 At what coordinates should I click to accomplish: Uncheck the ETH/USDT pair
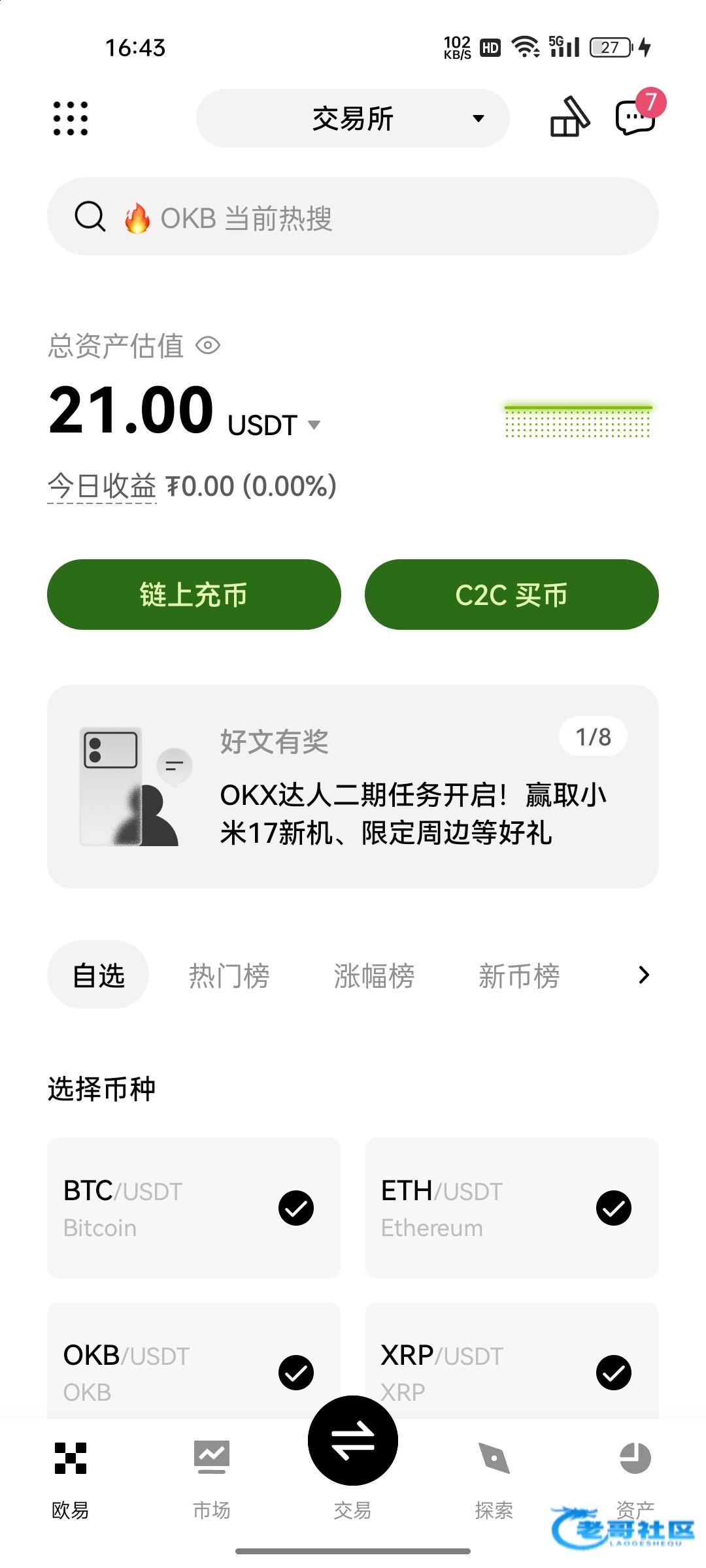click(613, 1208)
